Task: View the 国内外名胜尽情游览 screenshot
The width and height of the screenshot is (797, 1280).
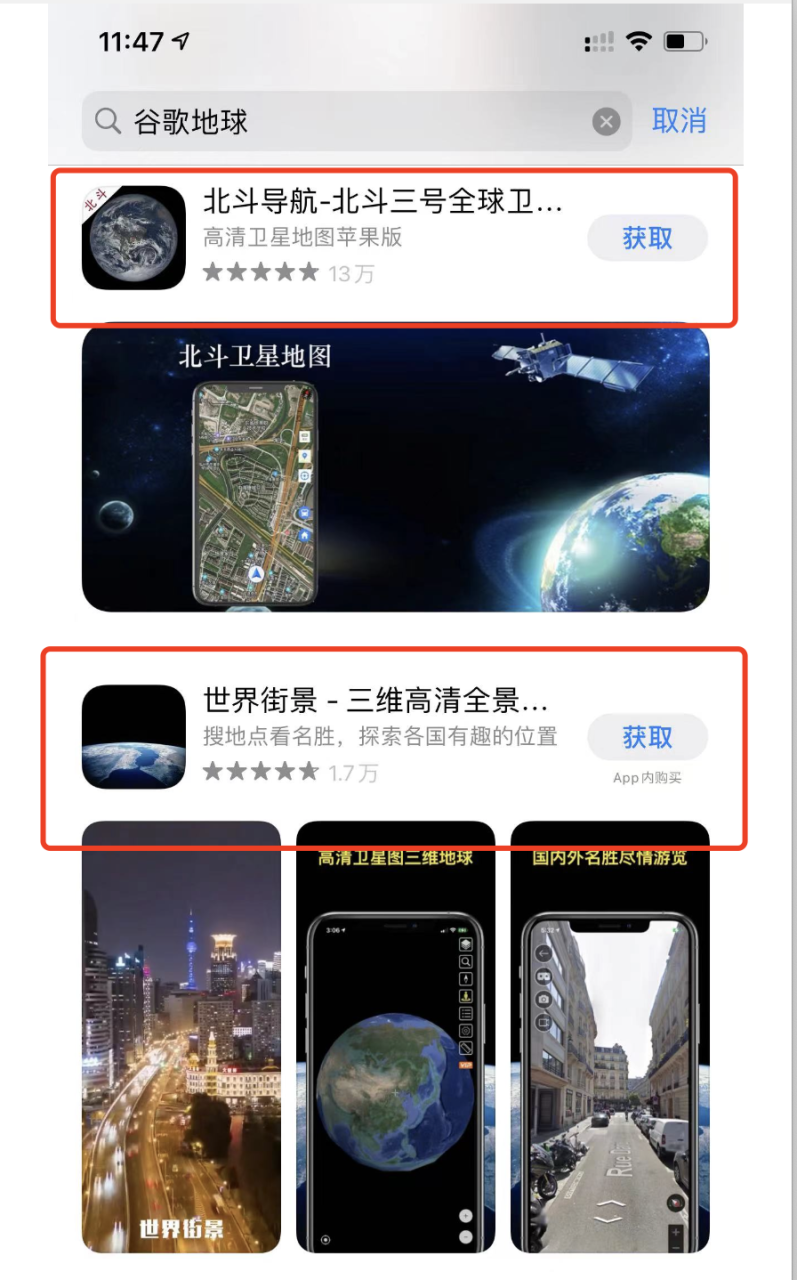Action: (x=609, y=1036)
